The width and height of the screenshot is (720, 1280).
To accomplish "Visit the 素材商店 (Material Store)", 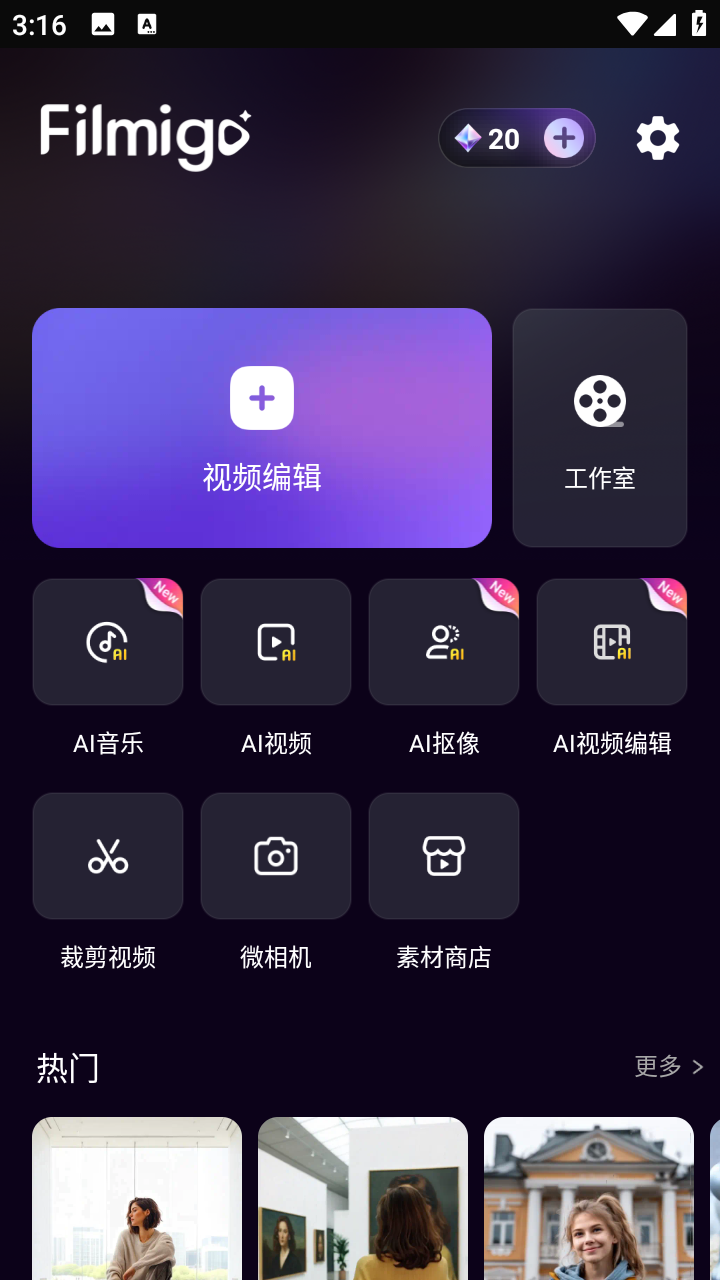I will tap(443, 855).
